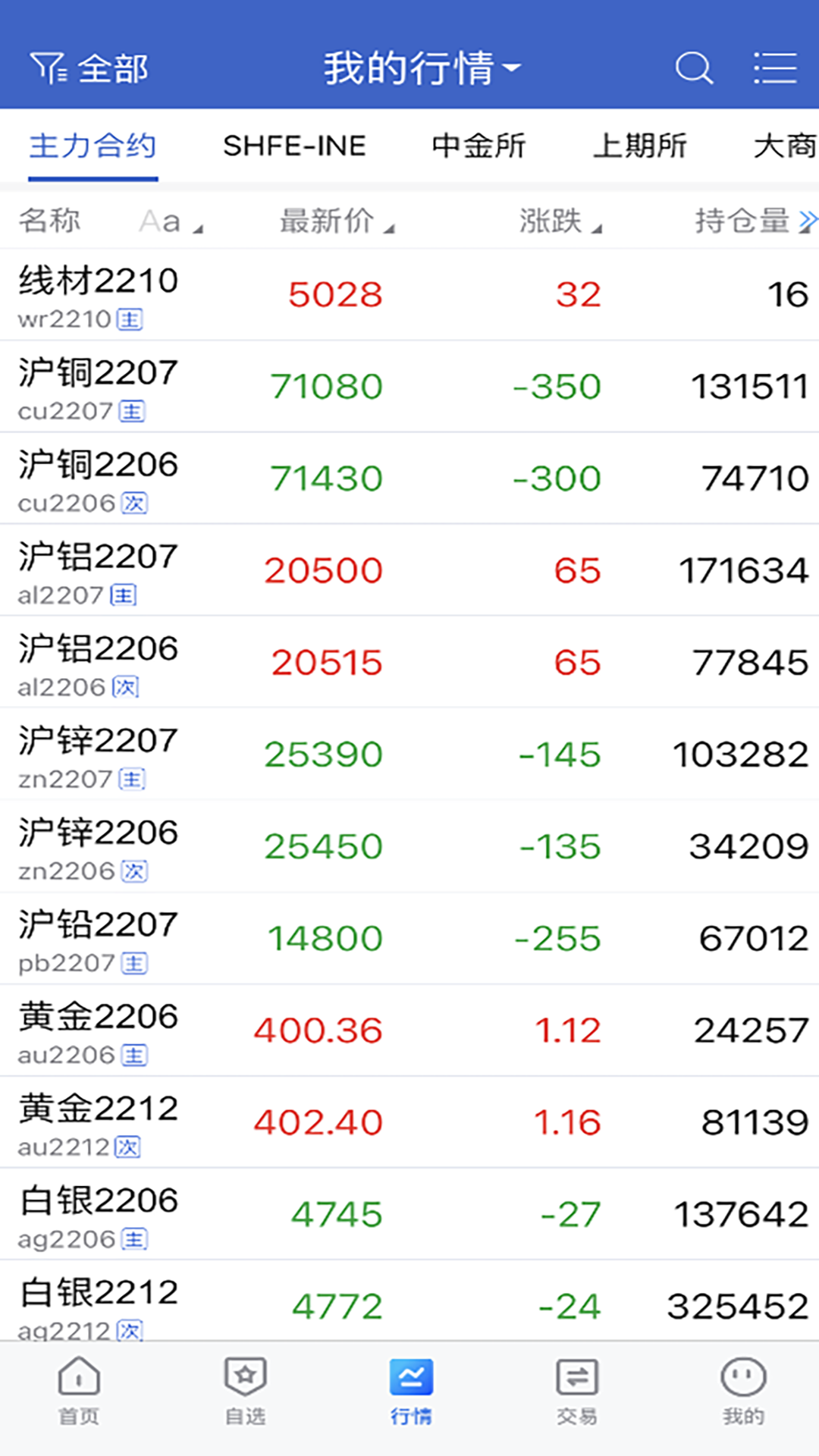
Task: Go to the 我的 tab
Action: tap(742, 1390)
